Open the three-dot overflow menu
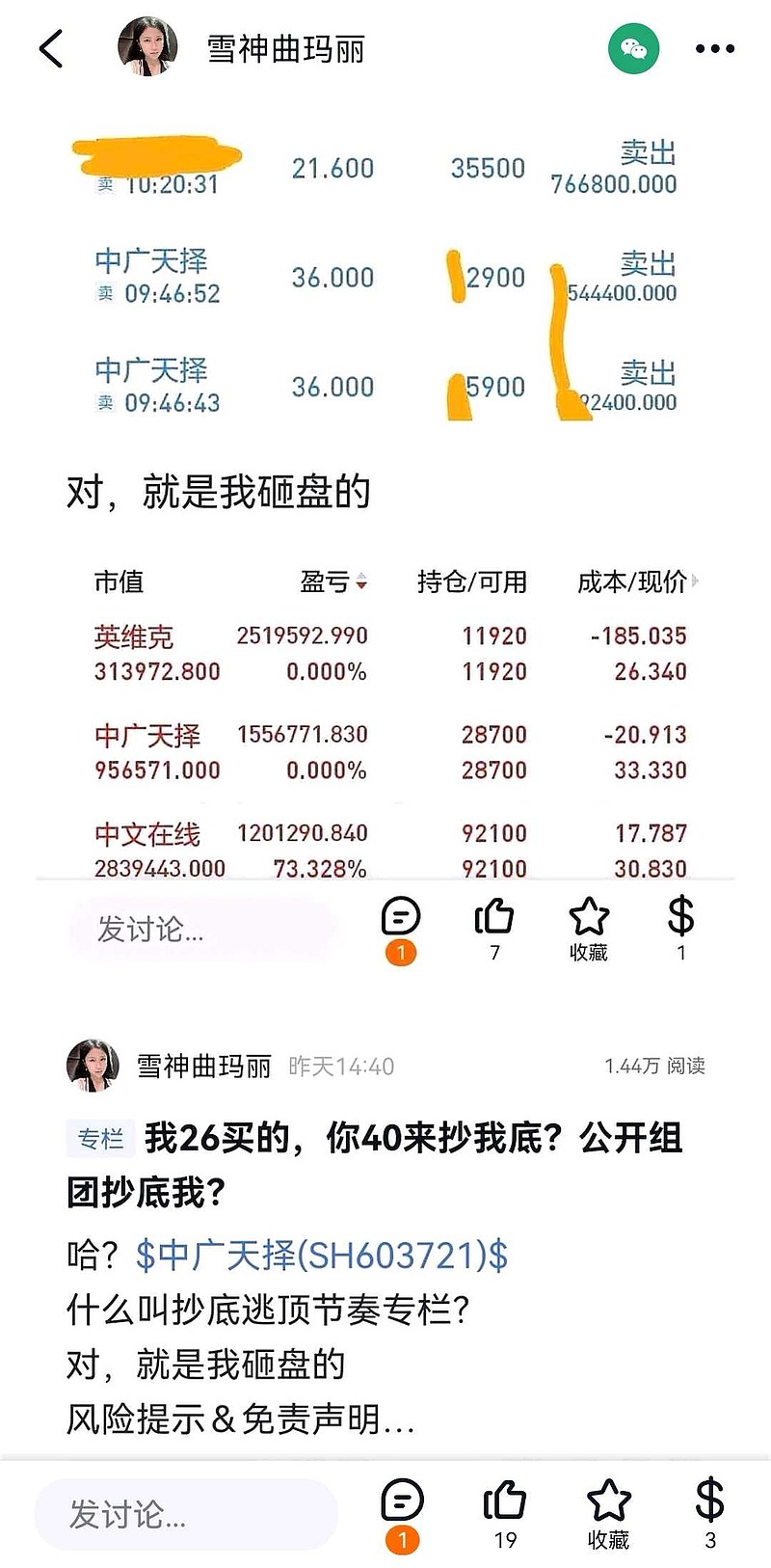 point(715,48)
